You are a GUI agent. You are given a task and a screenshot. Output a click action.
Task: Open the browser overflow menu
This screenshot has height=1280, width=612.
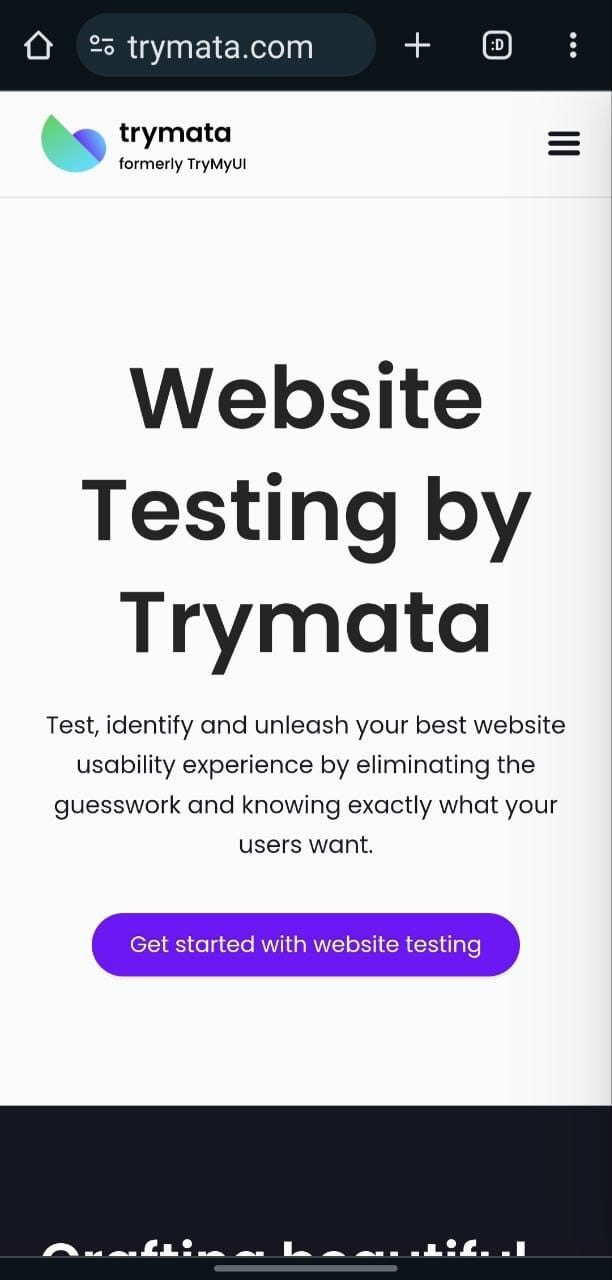[x=572, y=45]
